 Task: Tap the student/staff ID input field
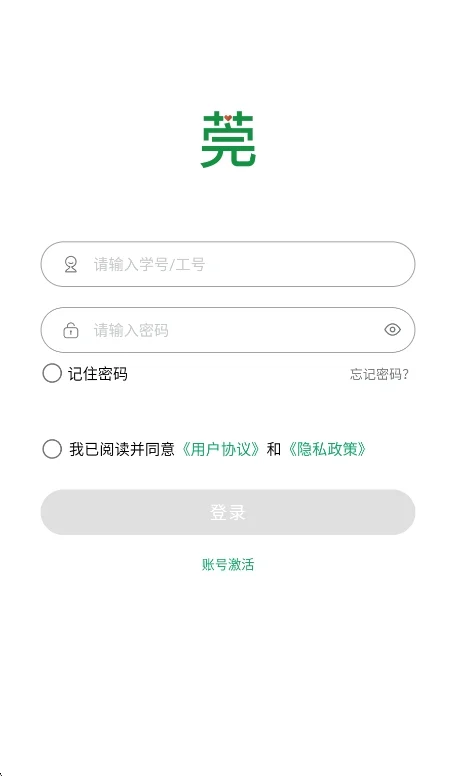pyautogui.click(x=228, y=264)
